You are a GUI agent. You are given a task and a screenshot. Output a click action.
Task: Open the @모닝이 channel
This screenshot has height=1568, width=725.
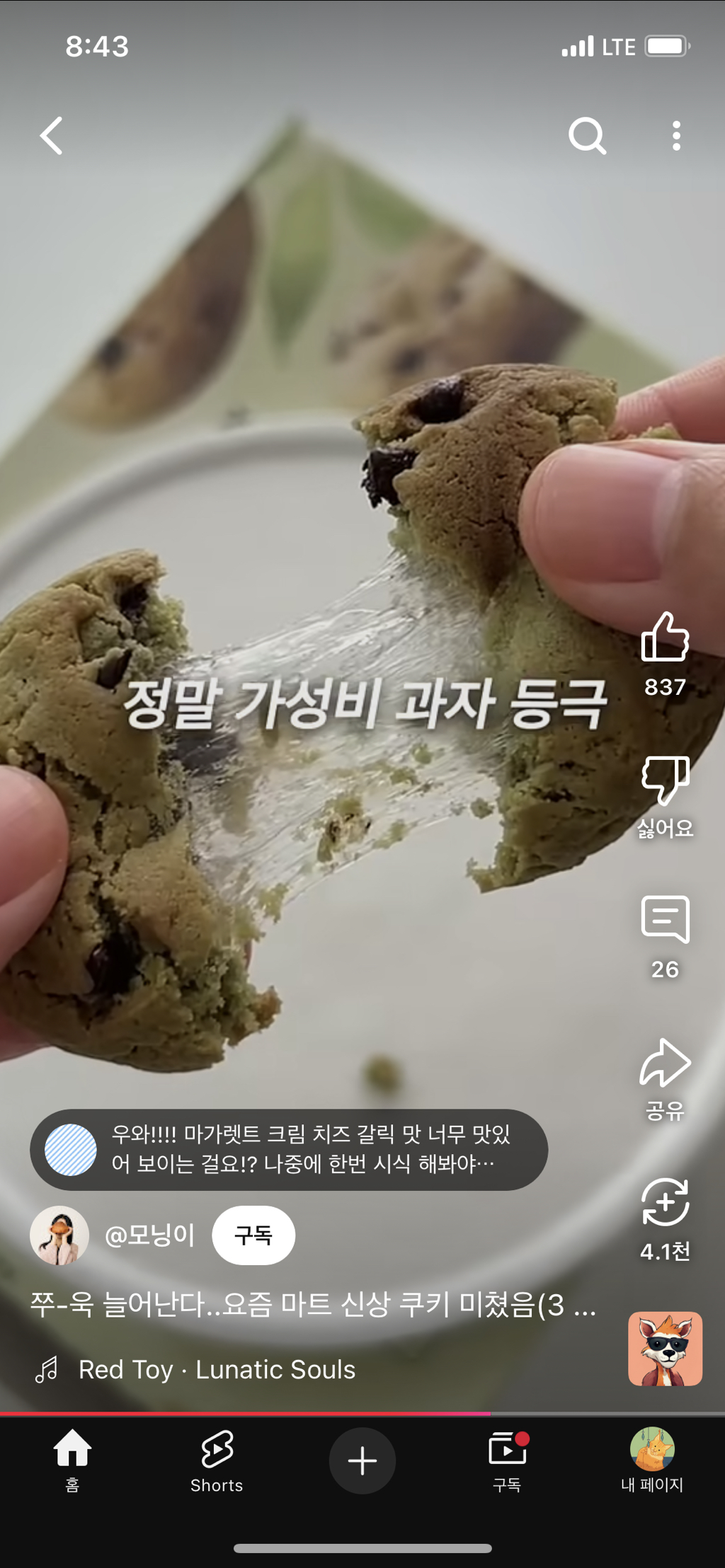click(x=149, y=1235)
